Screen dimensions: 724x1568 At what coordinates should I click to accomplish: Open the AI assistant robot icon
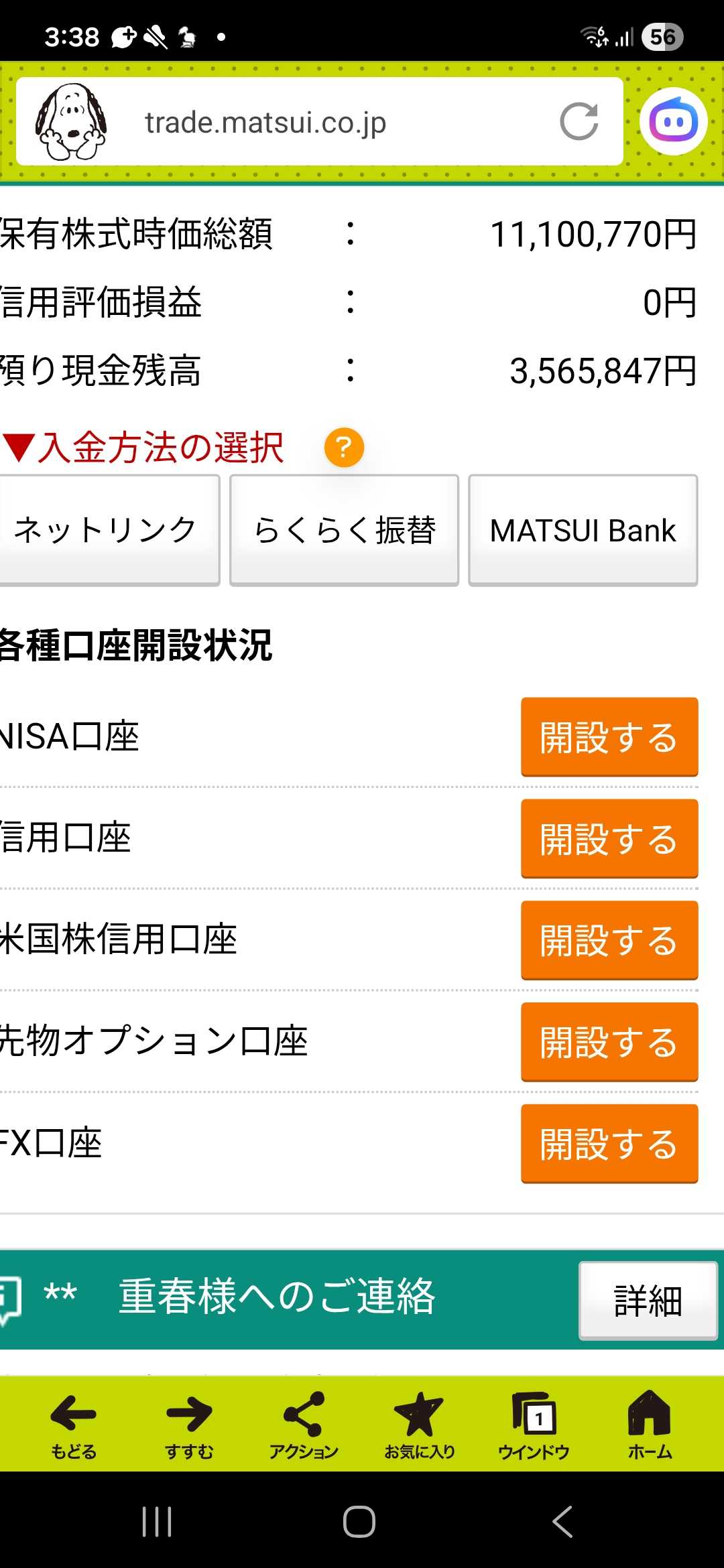click(673, 121)
